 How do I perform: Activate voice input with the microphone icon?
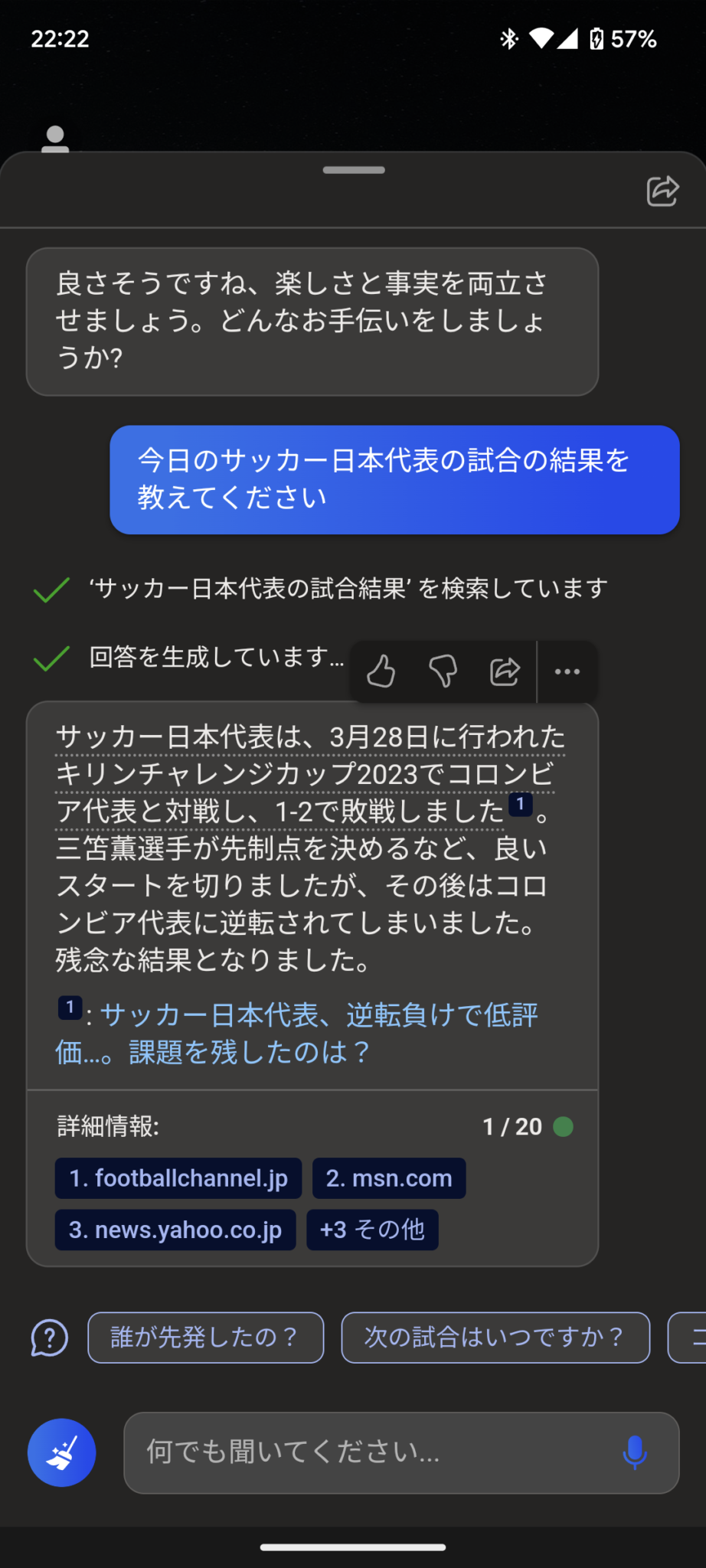click(x=635, y=1452)
